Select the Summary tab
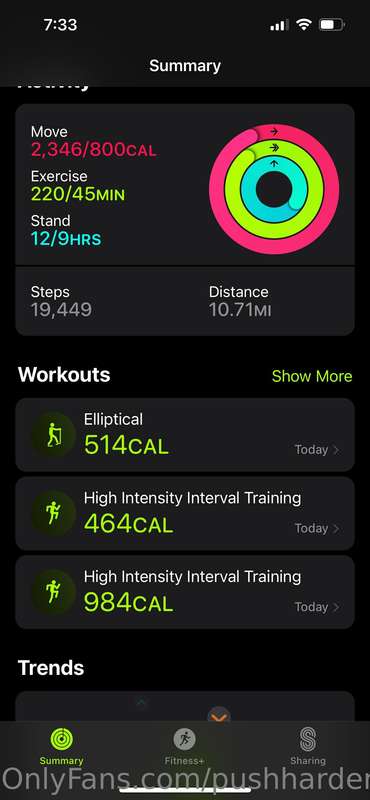The image size is (370, 800). [61, 747]
